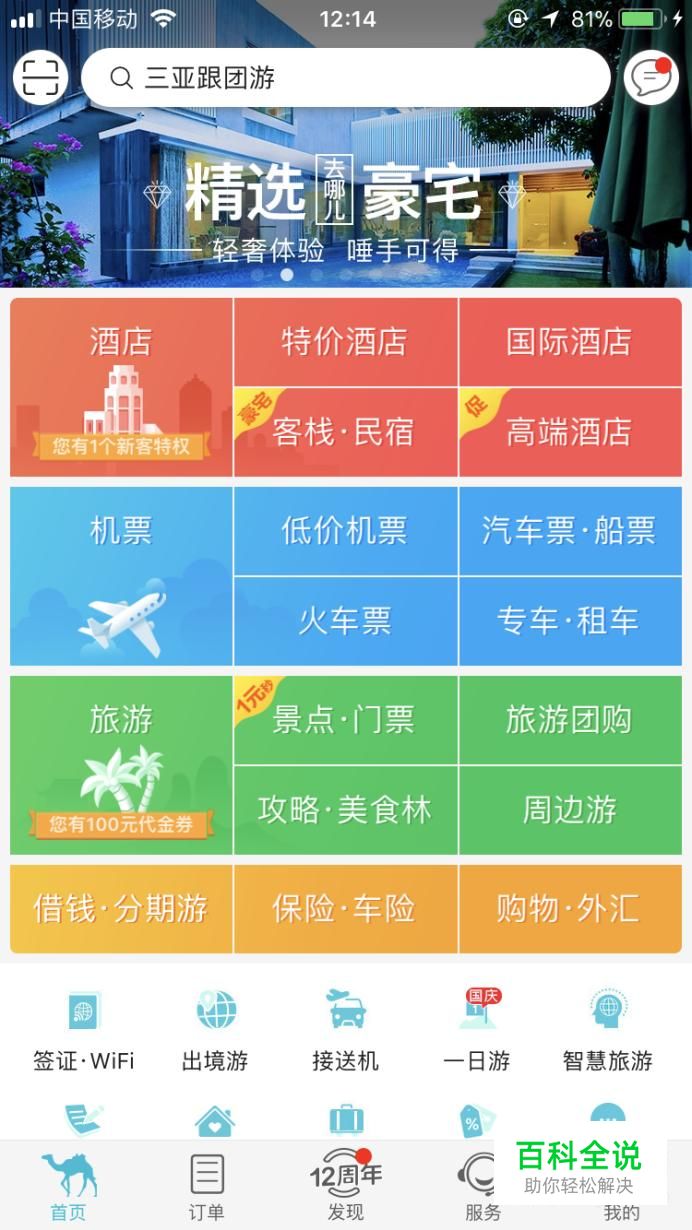Switch to the 发现 discover tab
The width and height of the screenshot is (692, 1230).
pos(345,1187)
